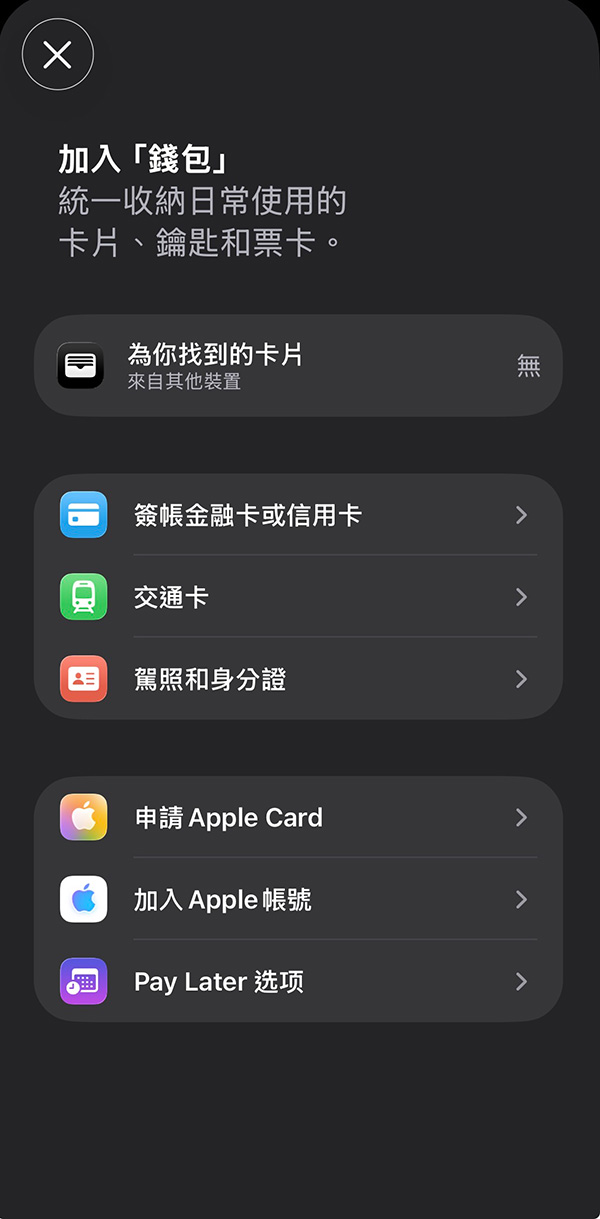Choose 申請 Apple Card
This screenshot has height=1219, width=600.
298,817
